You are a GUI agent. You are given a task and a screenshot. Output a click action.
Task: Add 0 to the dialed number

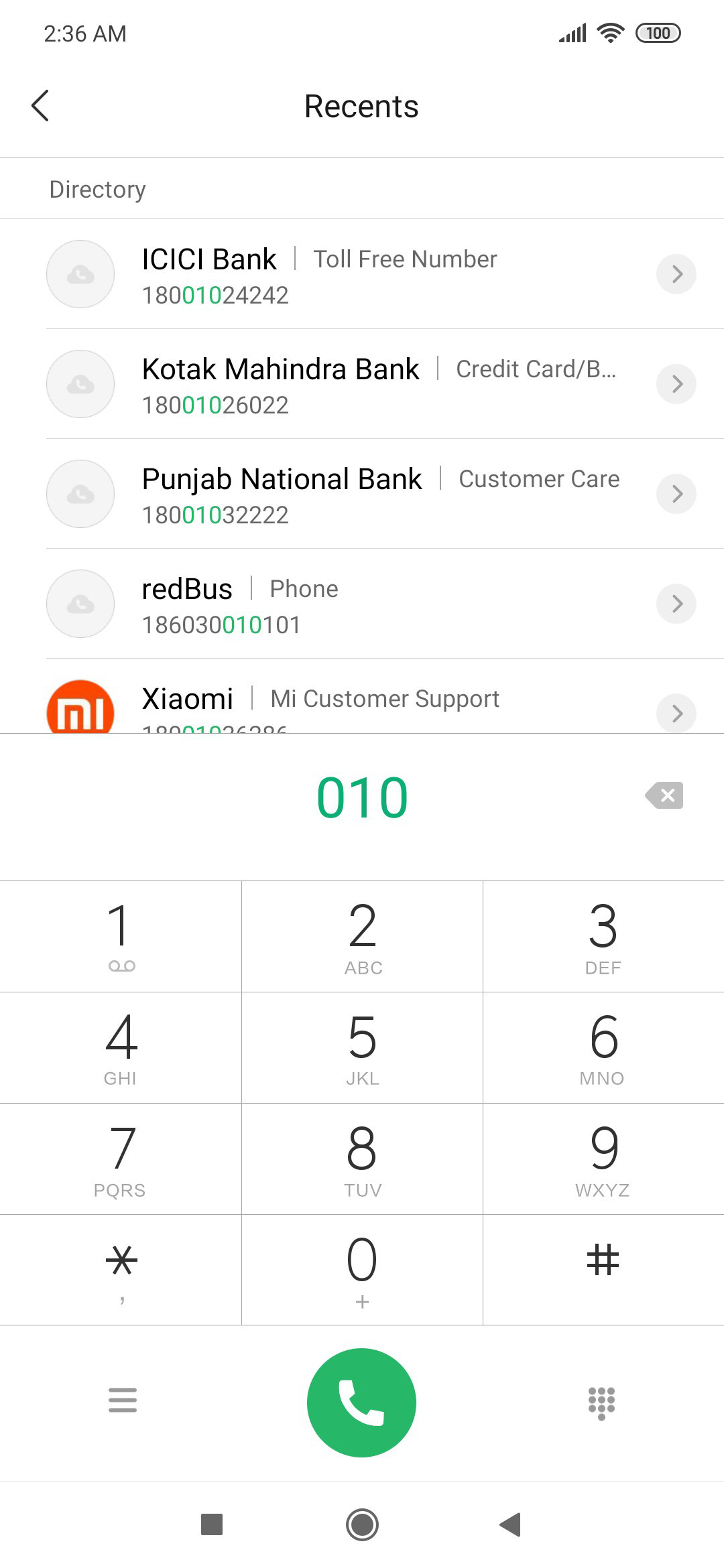click(362, 1270)
